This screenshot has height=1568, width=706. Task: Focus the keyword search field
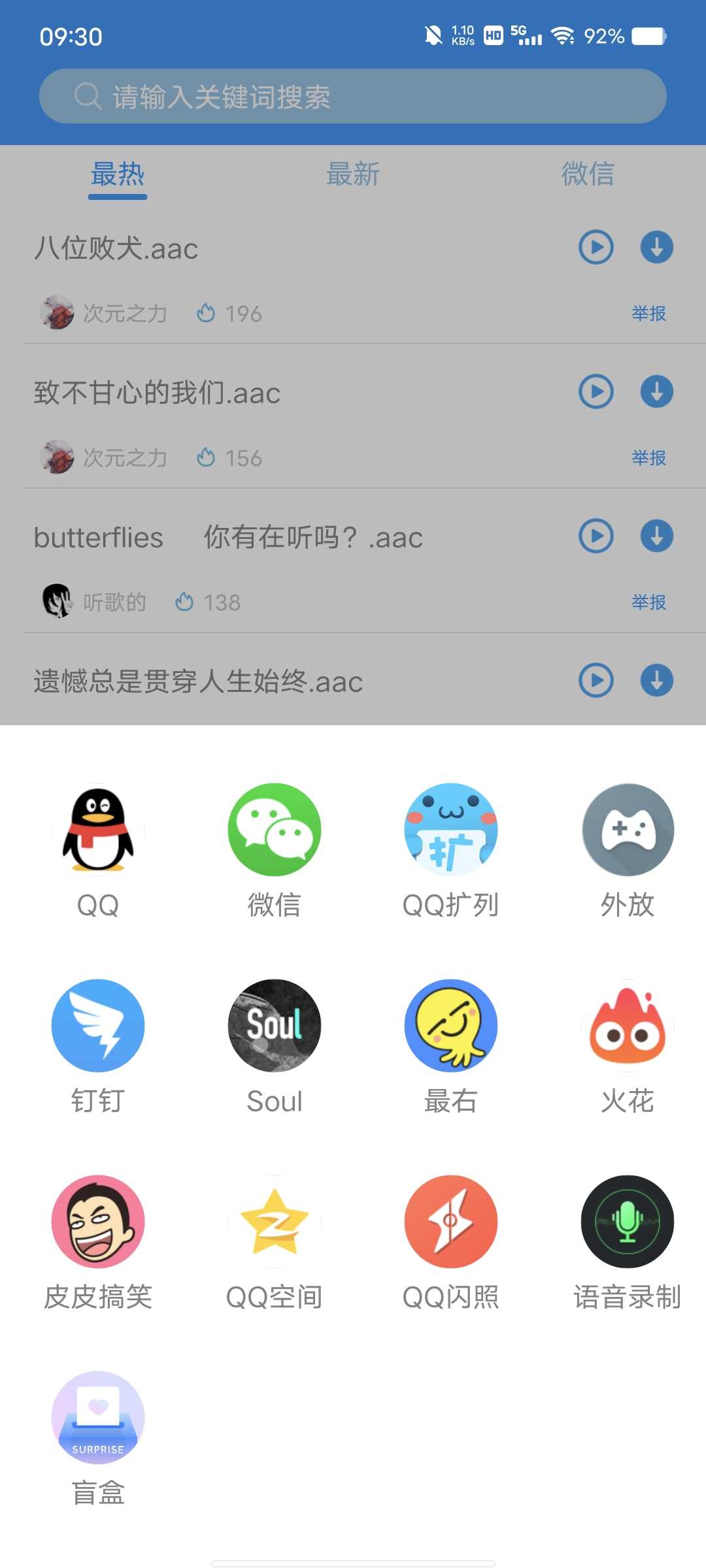(x=353, y=96)
